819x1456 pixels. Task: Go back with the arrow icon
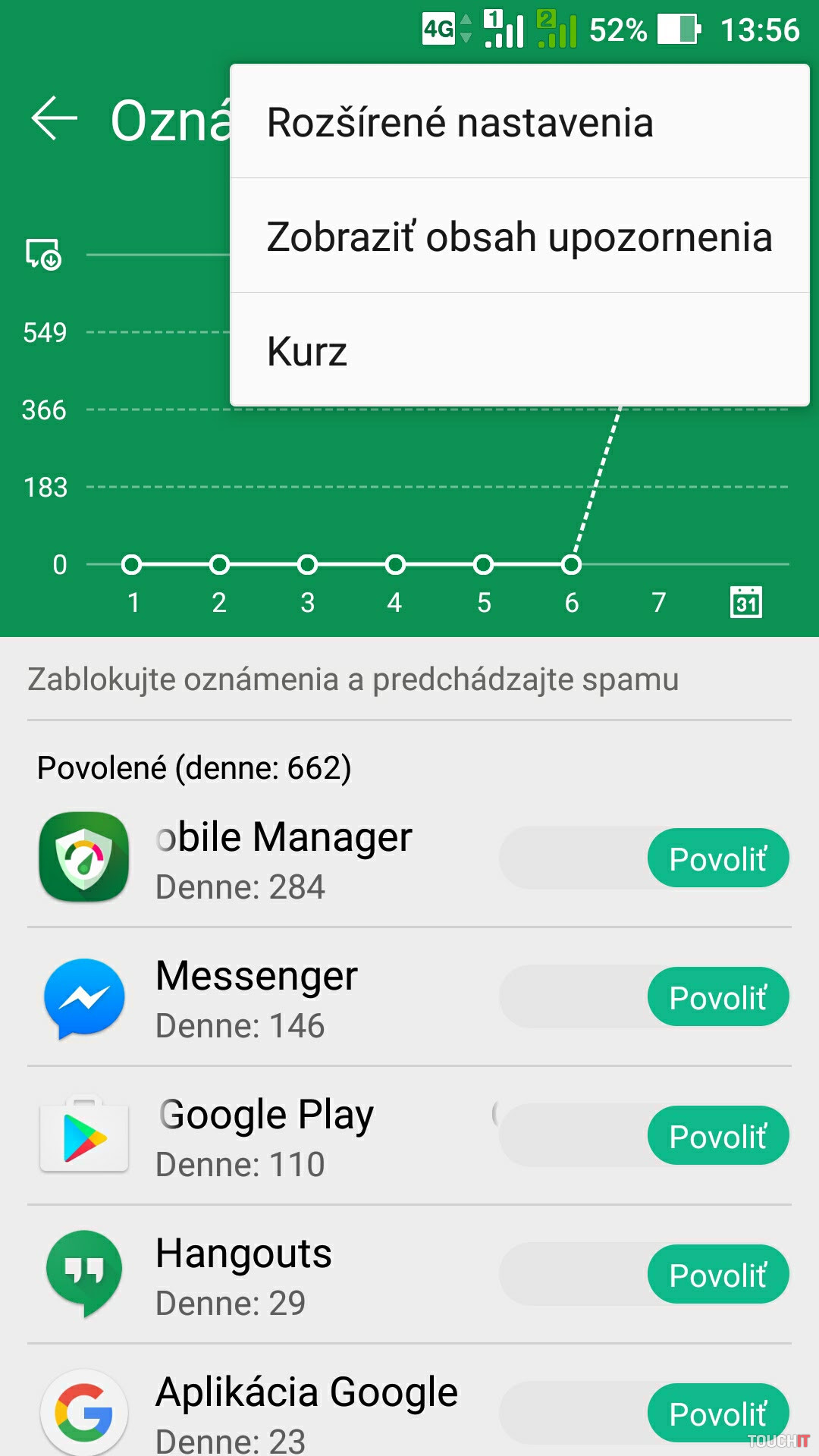point(55,119)
